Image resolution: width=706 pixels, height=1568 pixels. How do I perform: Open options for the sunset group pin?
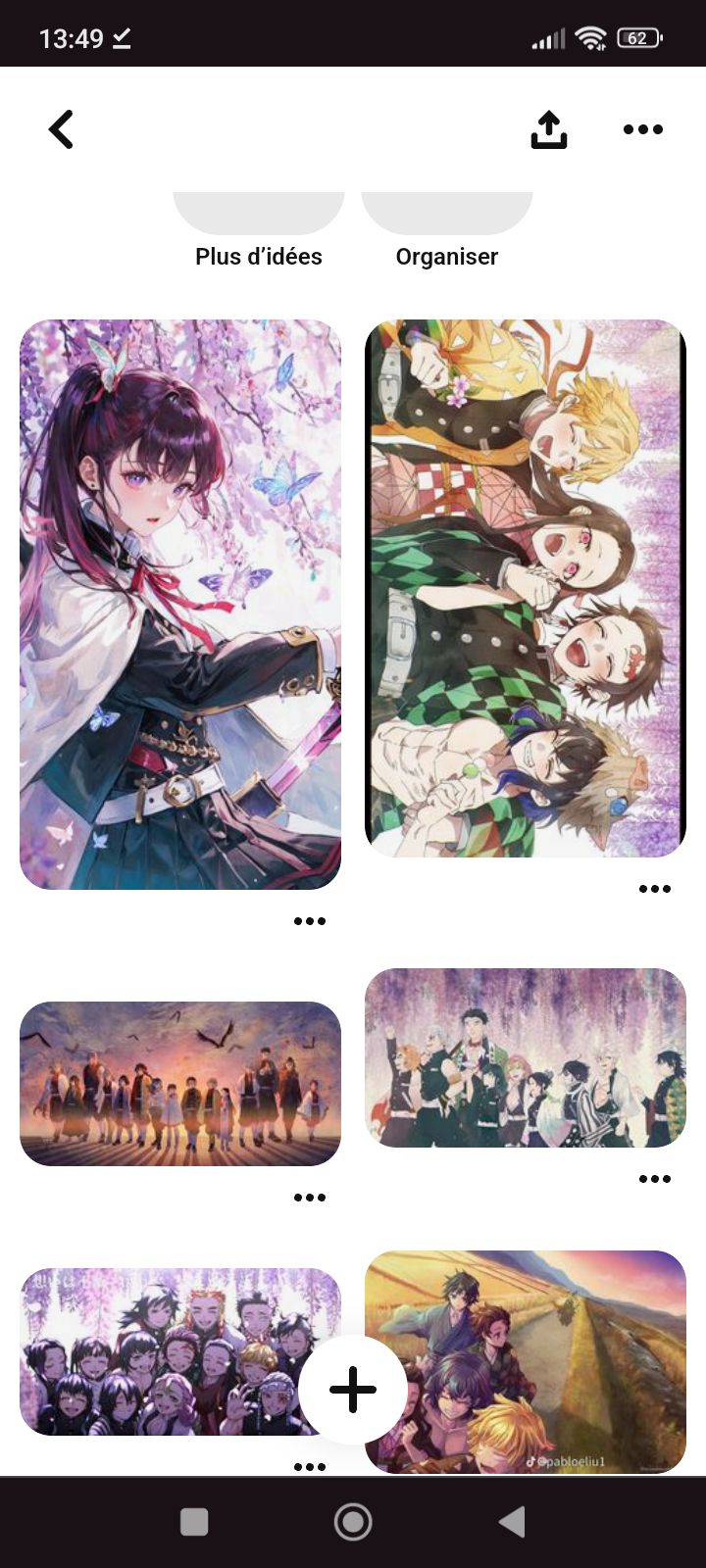coord(310,1198)
